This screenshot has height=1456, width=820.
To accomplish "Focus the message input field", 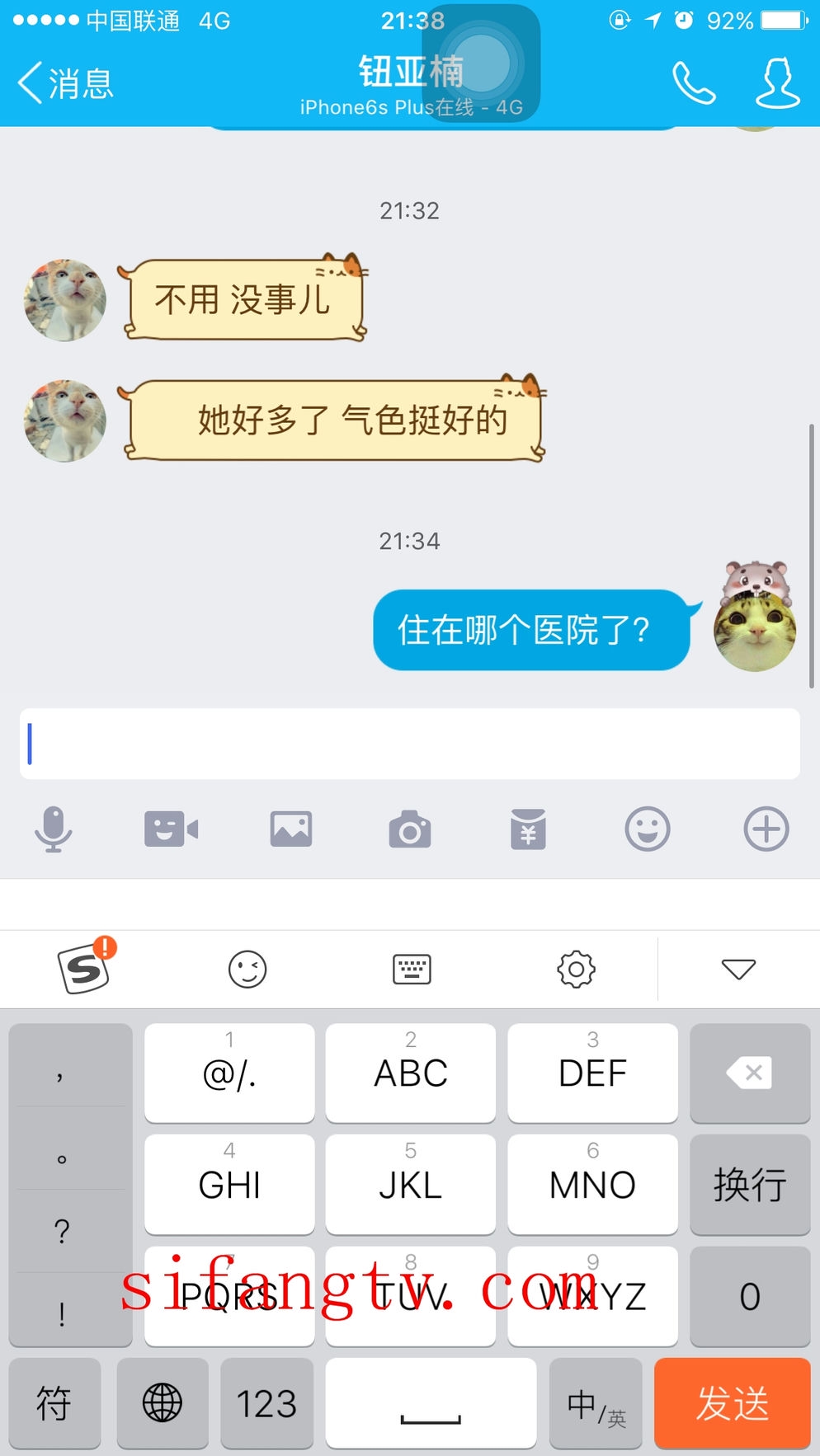I will click(410, 744).
